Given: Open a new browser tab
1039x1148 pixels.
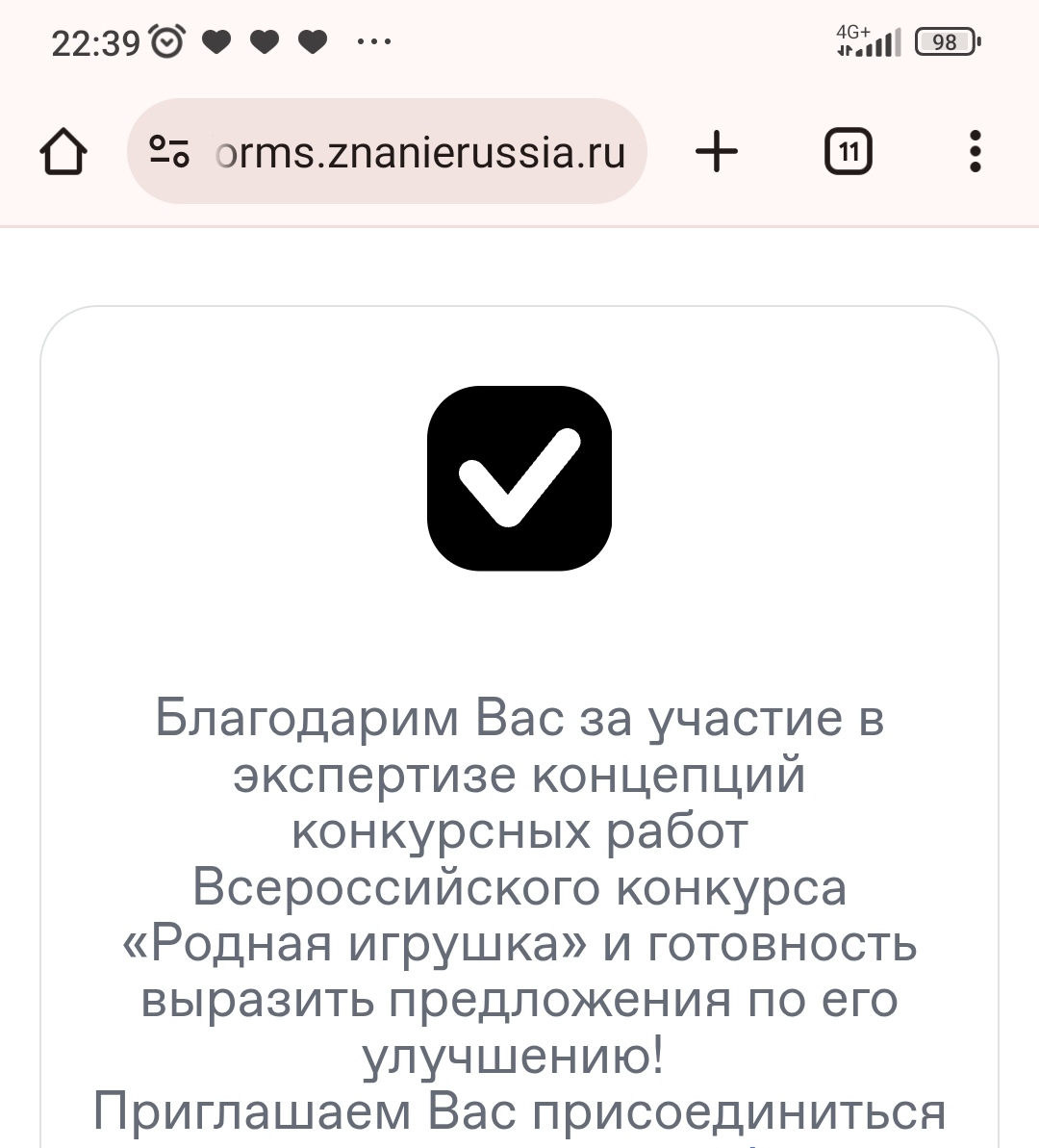Looking at the screenshot, I should [x=717, y=152].
